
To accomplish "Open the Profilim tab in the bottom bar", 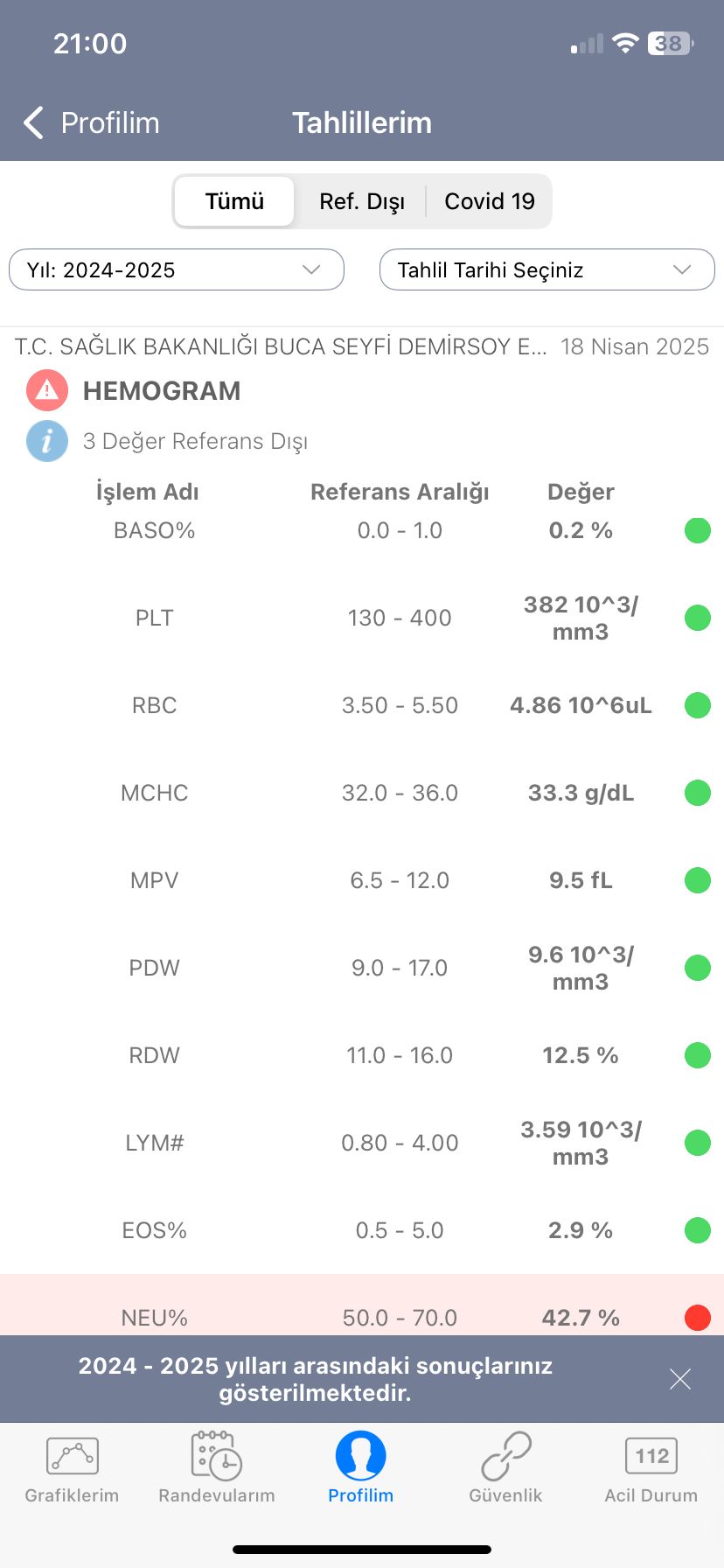I will [361, 1468].
